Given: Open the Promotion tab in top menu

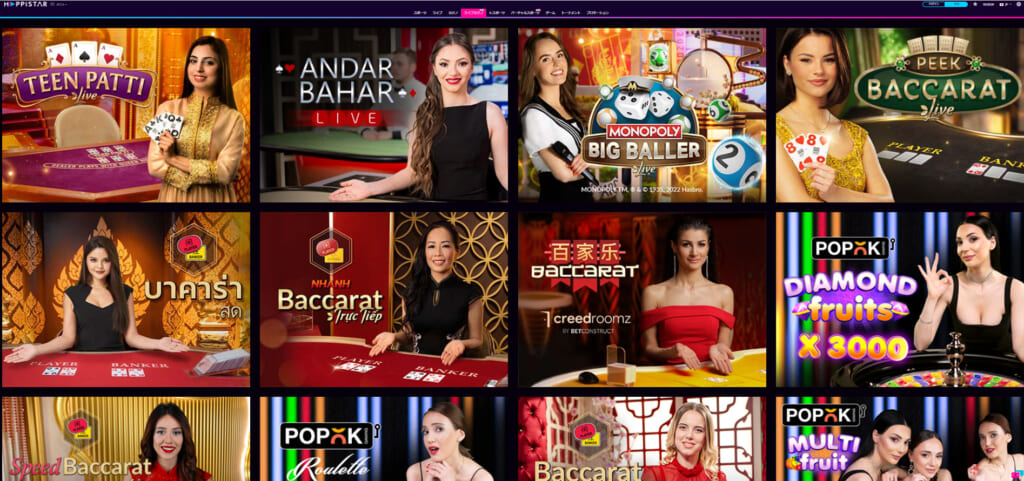Looking at the screenshot, I should [598, 13].
